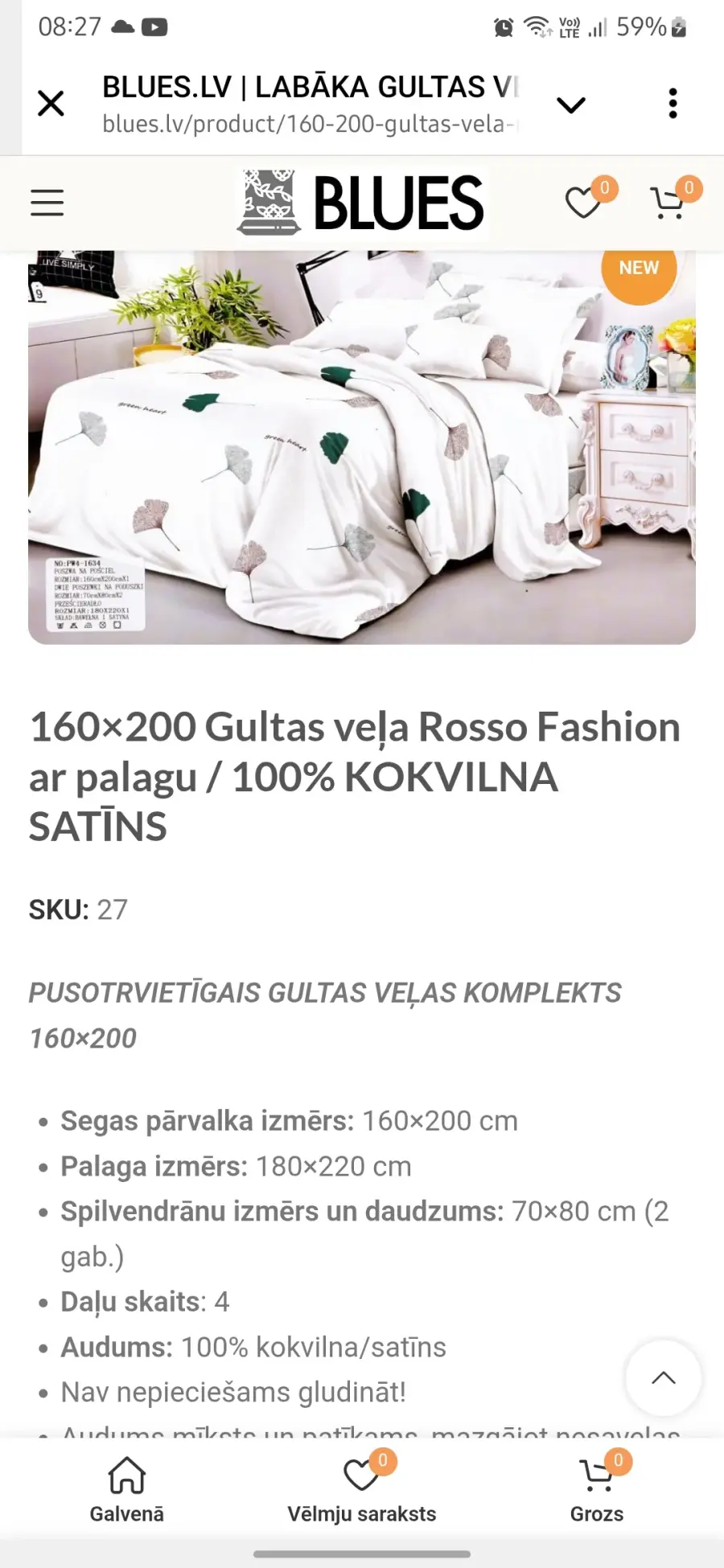Screen dimensions: 724x1568
Task: Open the hamburger site menu
Action: click(47, 203)
